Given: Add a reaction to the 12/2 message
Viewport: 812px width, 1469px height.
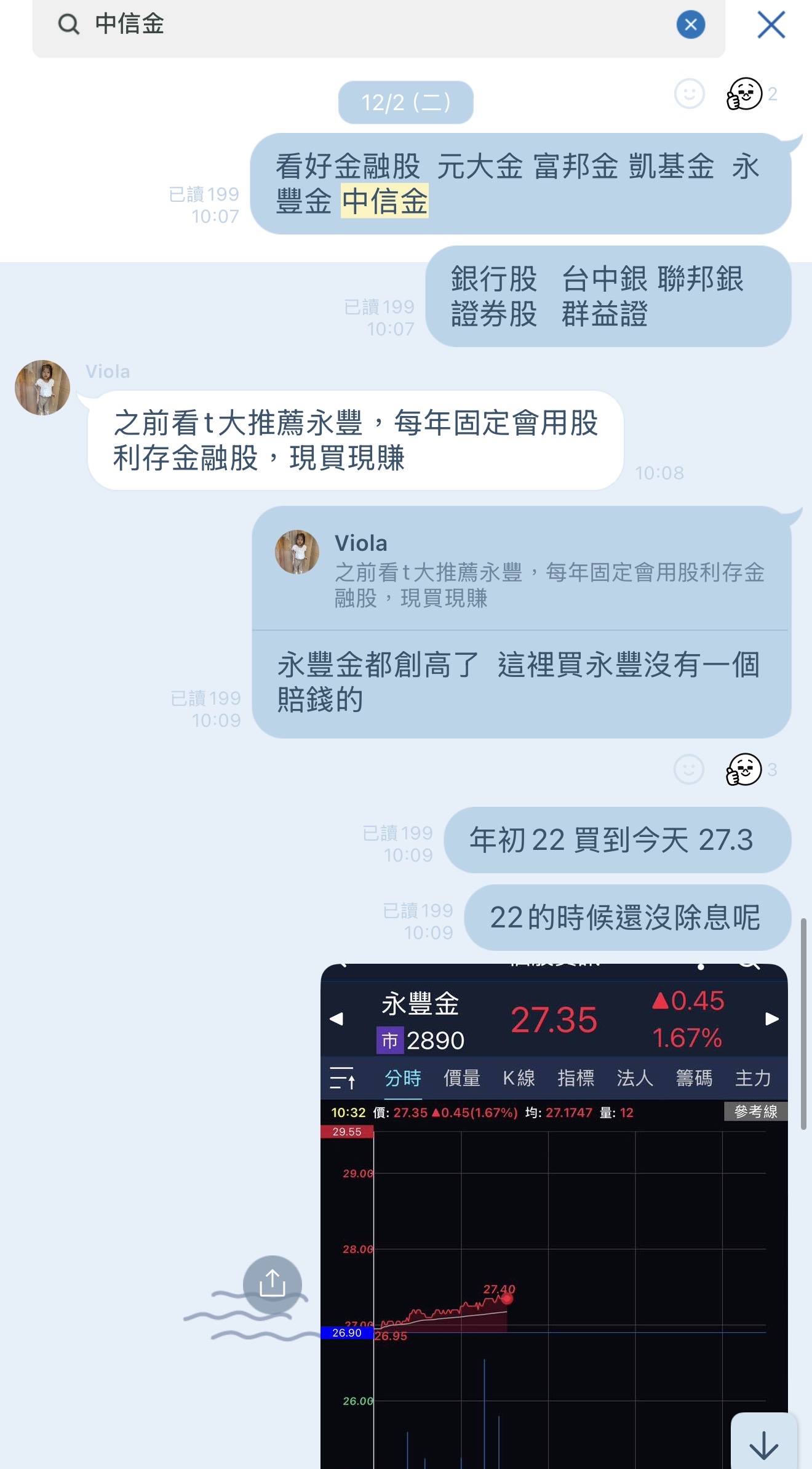Looking at the screenshot, I should [689, 94].
